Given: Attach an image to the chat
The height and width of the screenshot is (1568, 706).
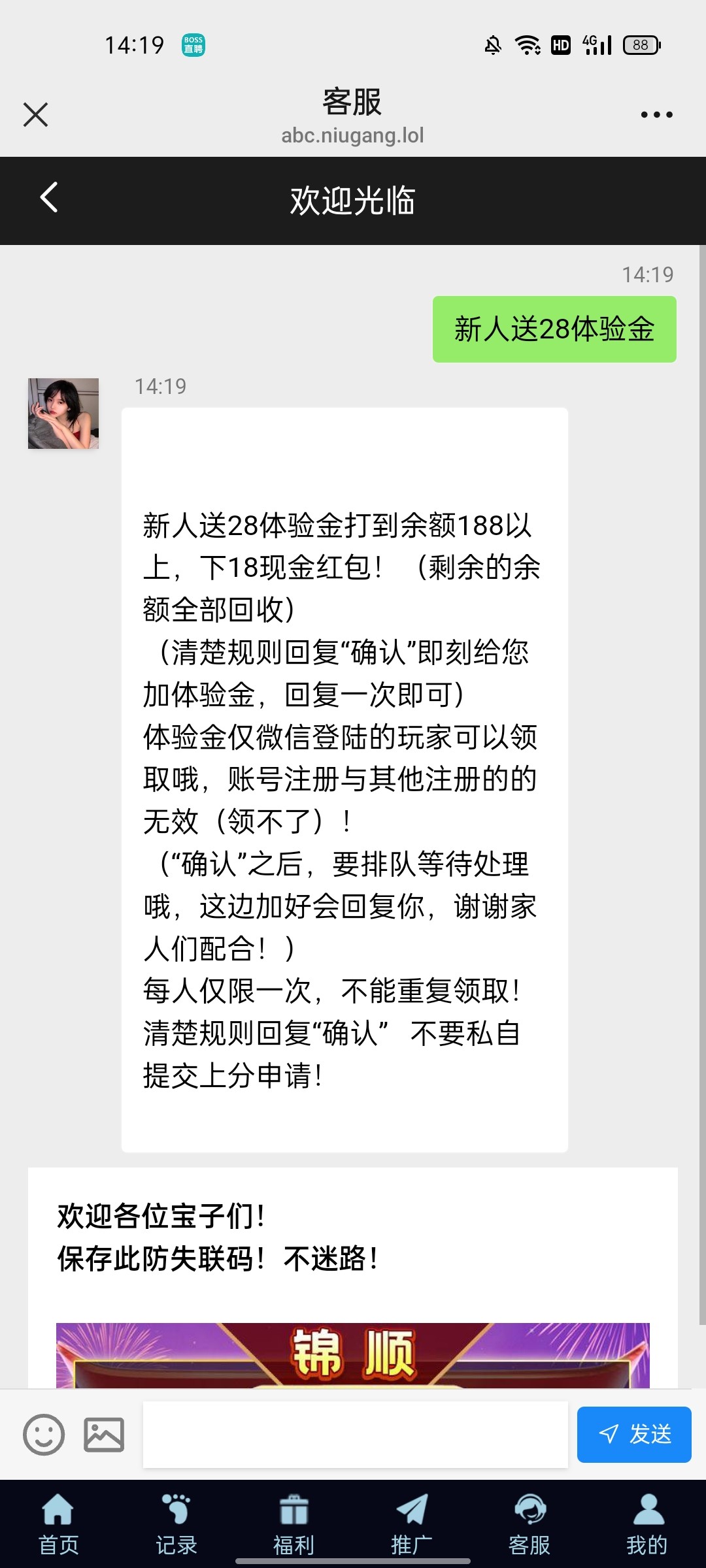Looking at the screenshot, I should 104,1435.
